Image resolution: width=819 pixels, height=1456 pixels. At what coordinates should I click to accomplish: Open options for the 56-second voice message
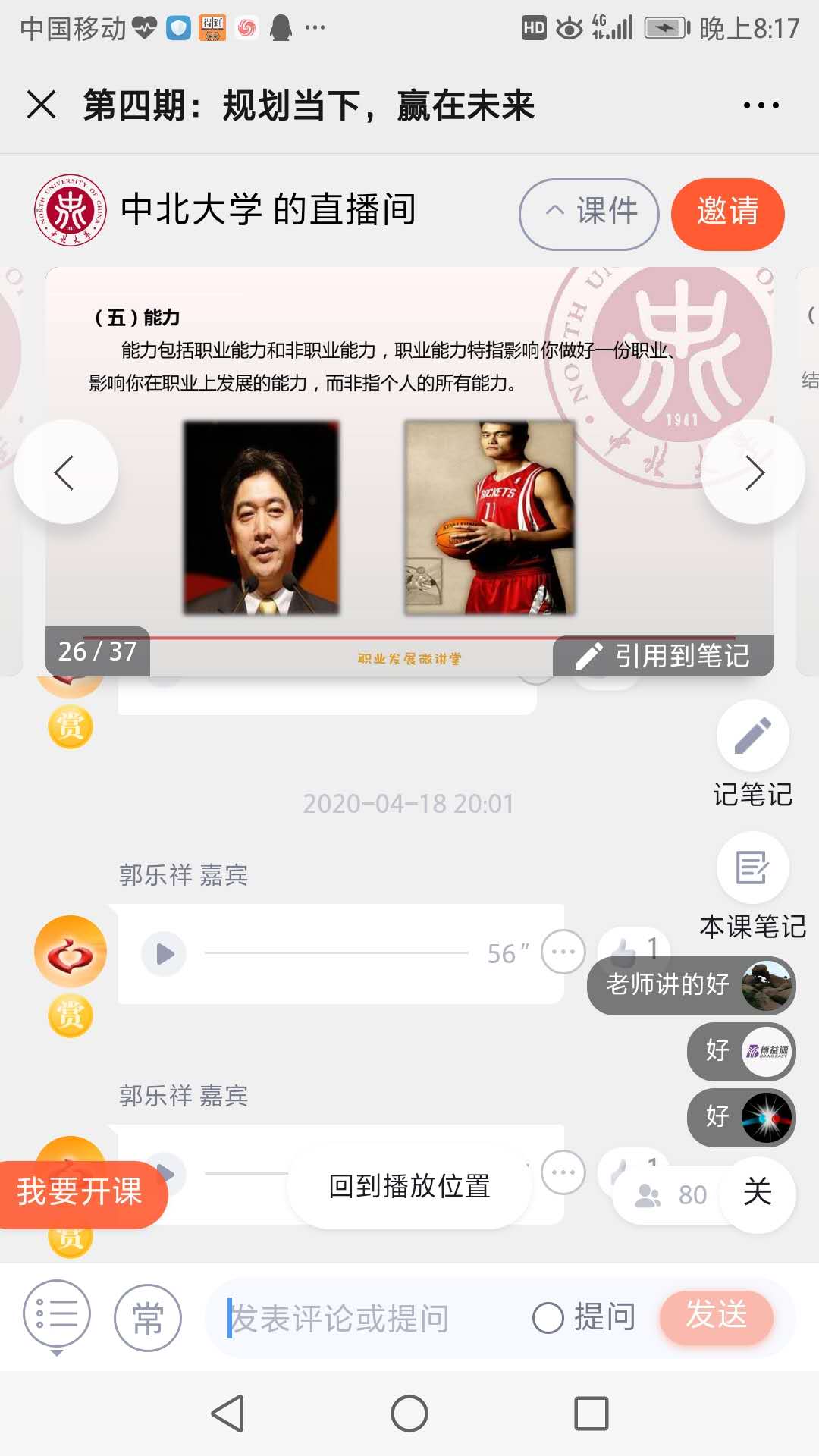pyautogui.click(x=563, y=952)
